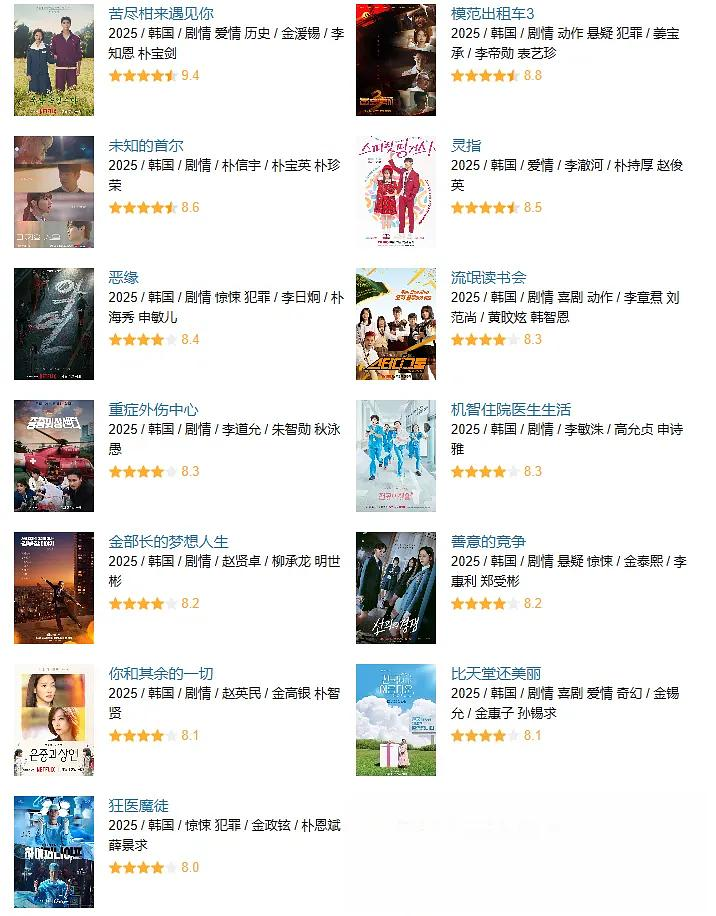This screenshot has height=916, width=716.
Task: Open the 未知的首尔 title link
Action: pyautogui.click(x=146, y=146)
